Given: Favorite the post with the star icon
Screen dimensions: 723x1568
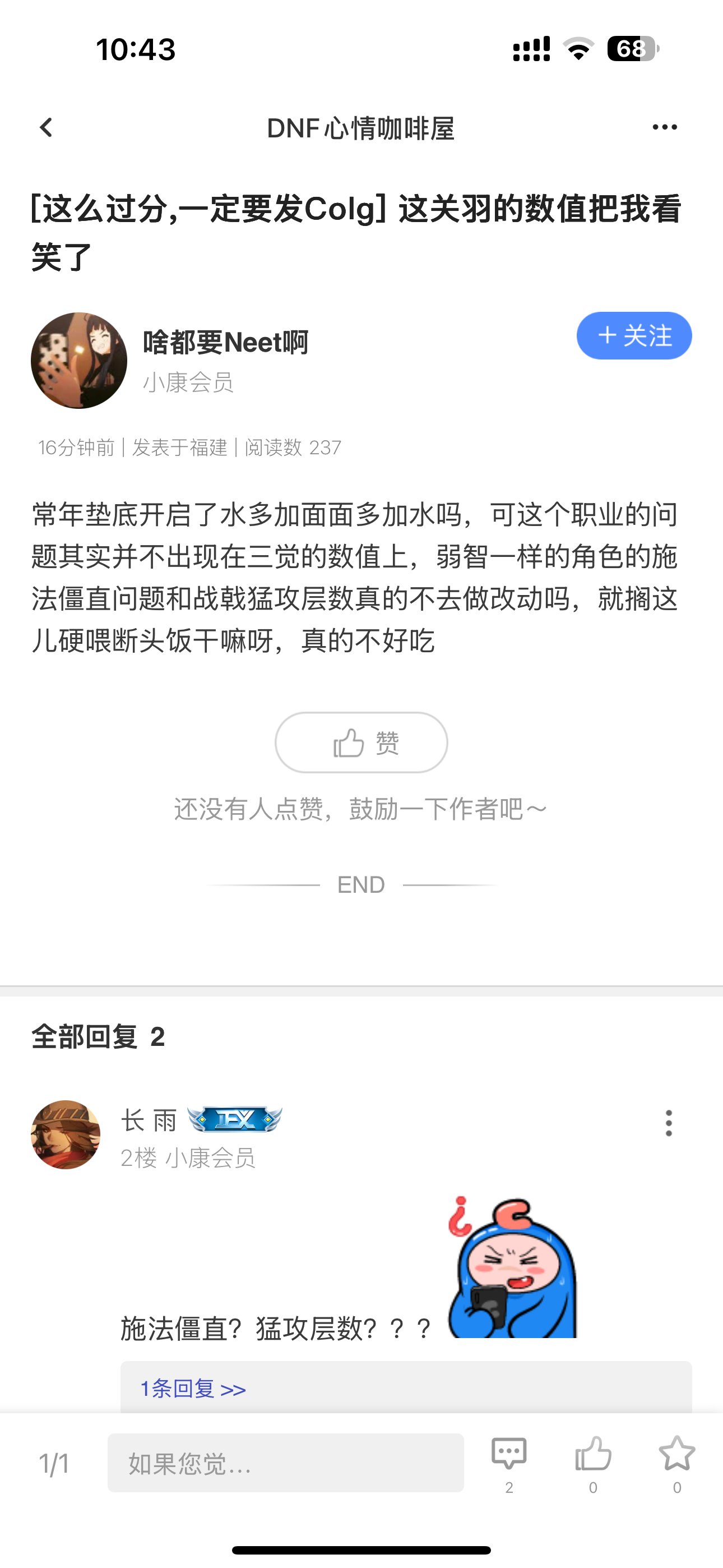Looking at the screenshot, I should pyautogui.click(x=676, y=1455).
